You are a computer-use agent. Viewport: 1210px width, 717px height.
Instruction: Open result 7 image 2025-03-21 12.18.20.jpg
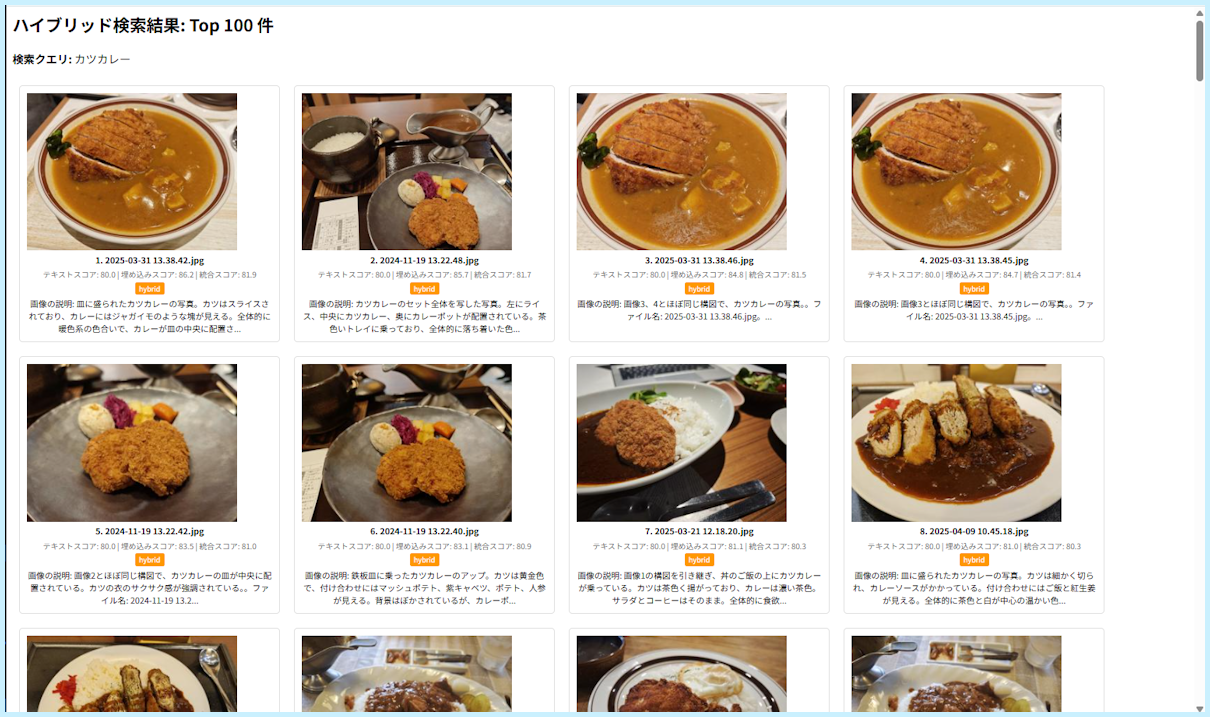pyautogui.click(x=681, y=442)
